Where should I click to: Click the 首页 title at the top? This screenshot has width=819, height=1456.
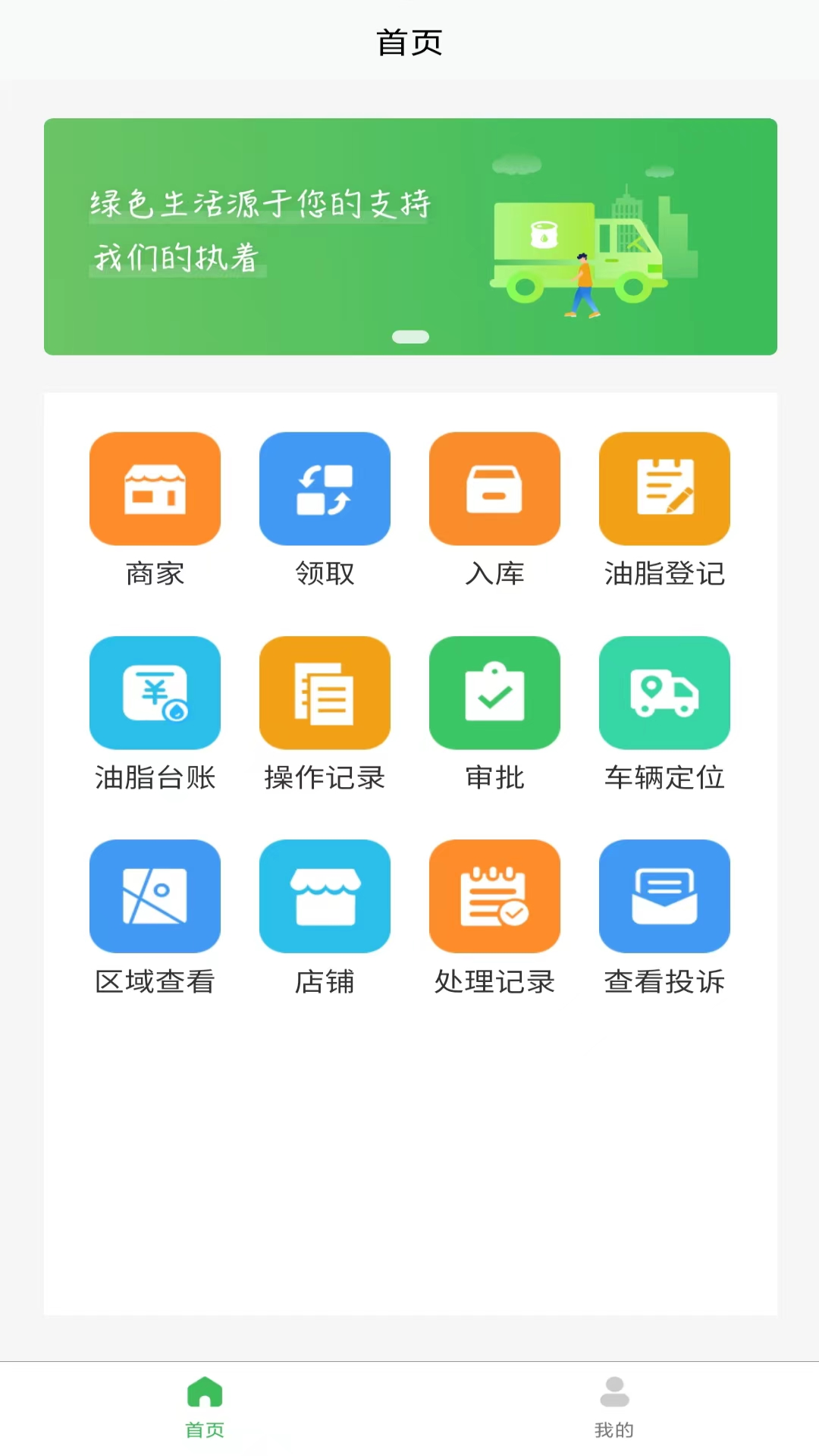pyautogui.click(x=409, y=43)
